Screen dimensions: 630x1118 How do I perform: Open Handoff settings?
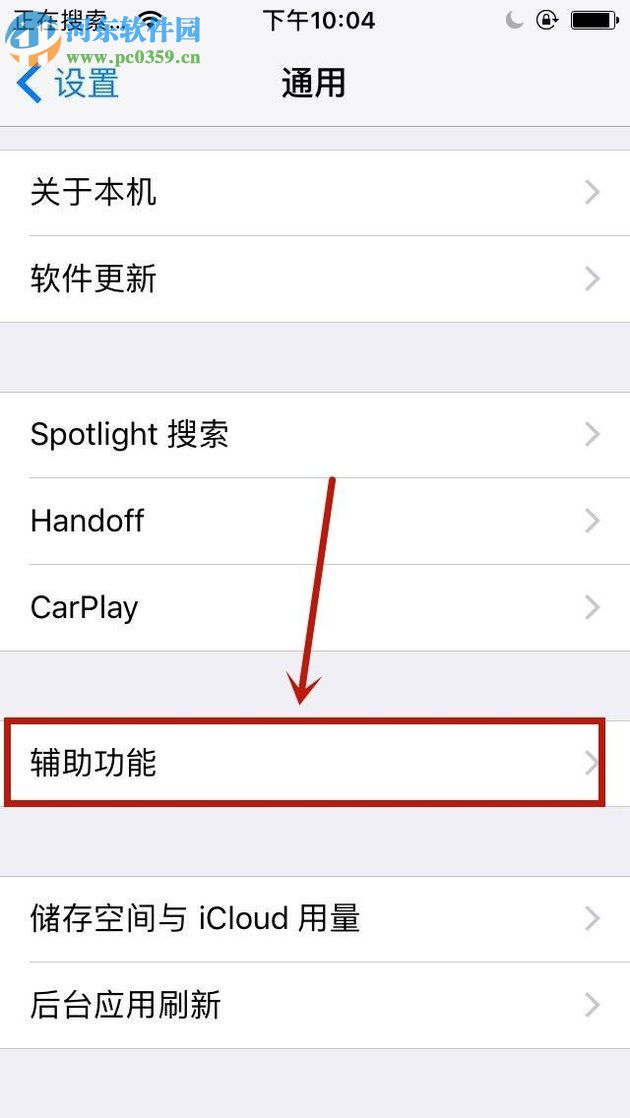click(x=314, y=521)
